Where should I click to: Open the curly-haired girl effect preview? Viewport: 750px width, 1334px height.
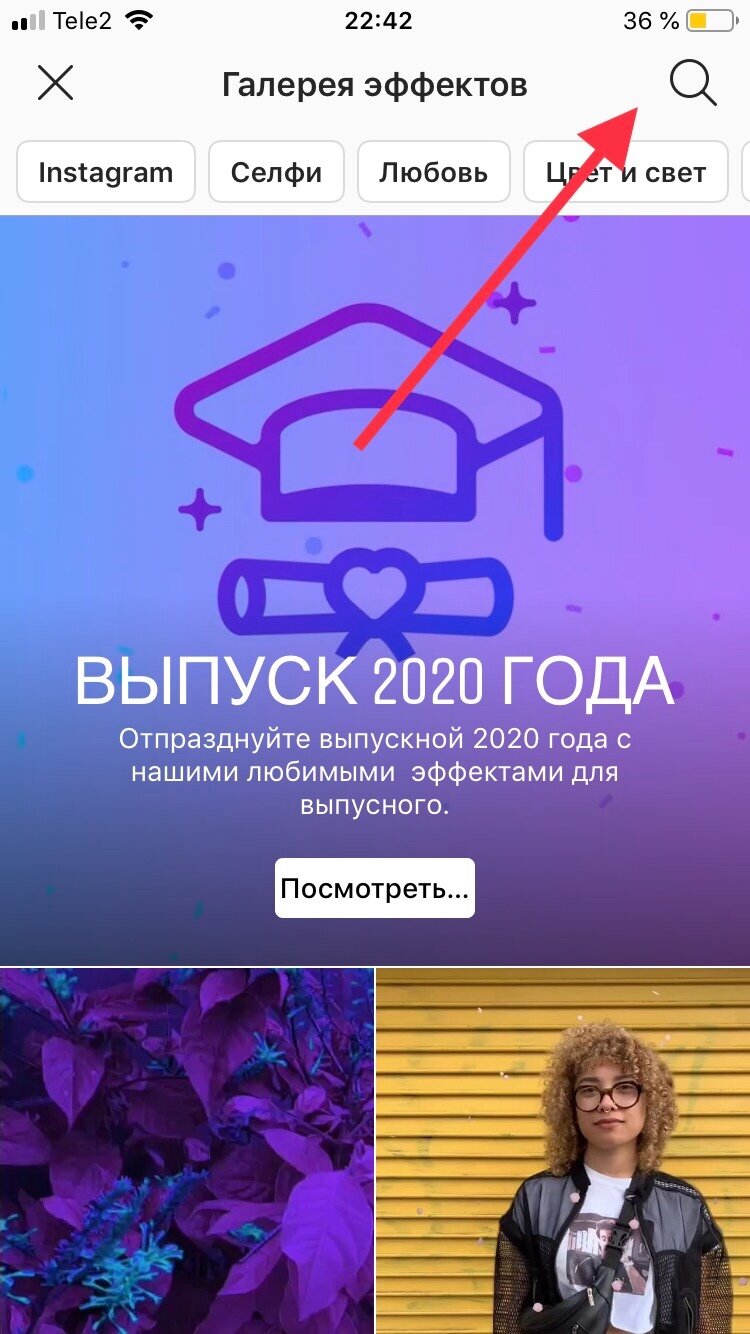563,1150
